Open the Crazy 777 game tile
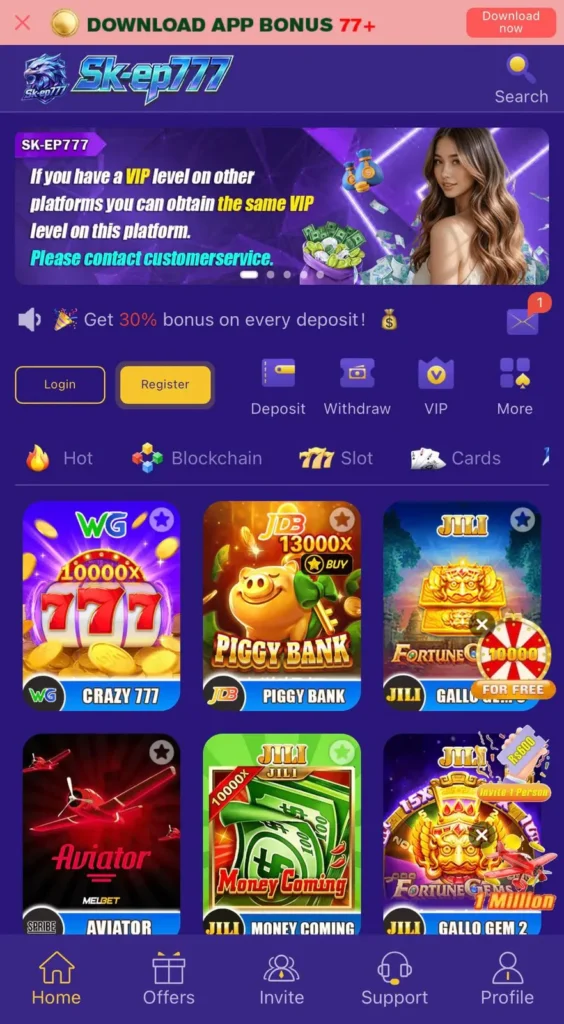564x1024 pixels. (x=101, y=606)
